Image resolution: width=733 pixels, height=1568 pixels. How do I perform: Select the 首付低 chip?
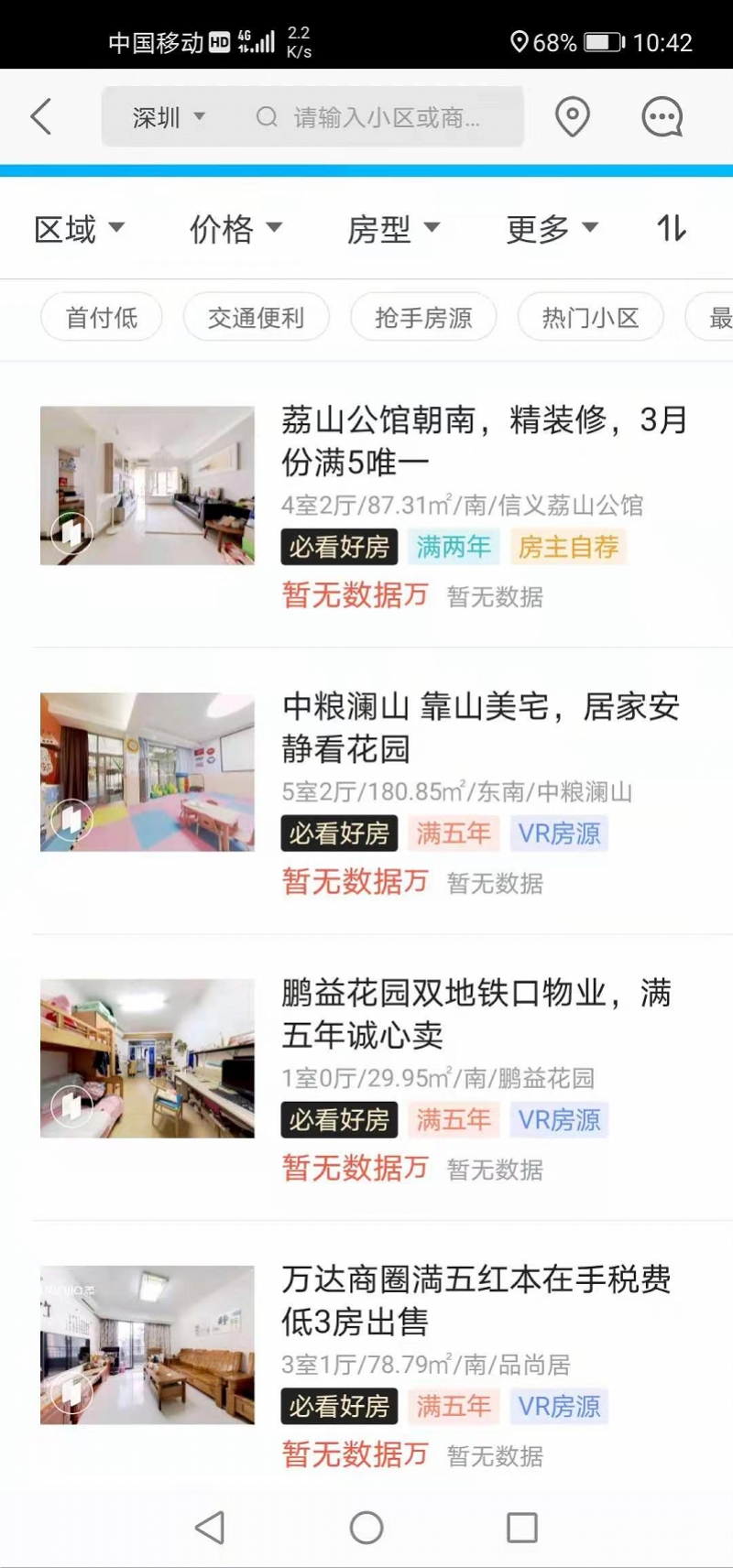[102, 317]
